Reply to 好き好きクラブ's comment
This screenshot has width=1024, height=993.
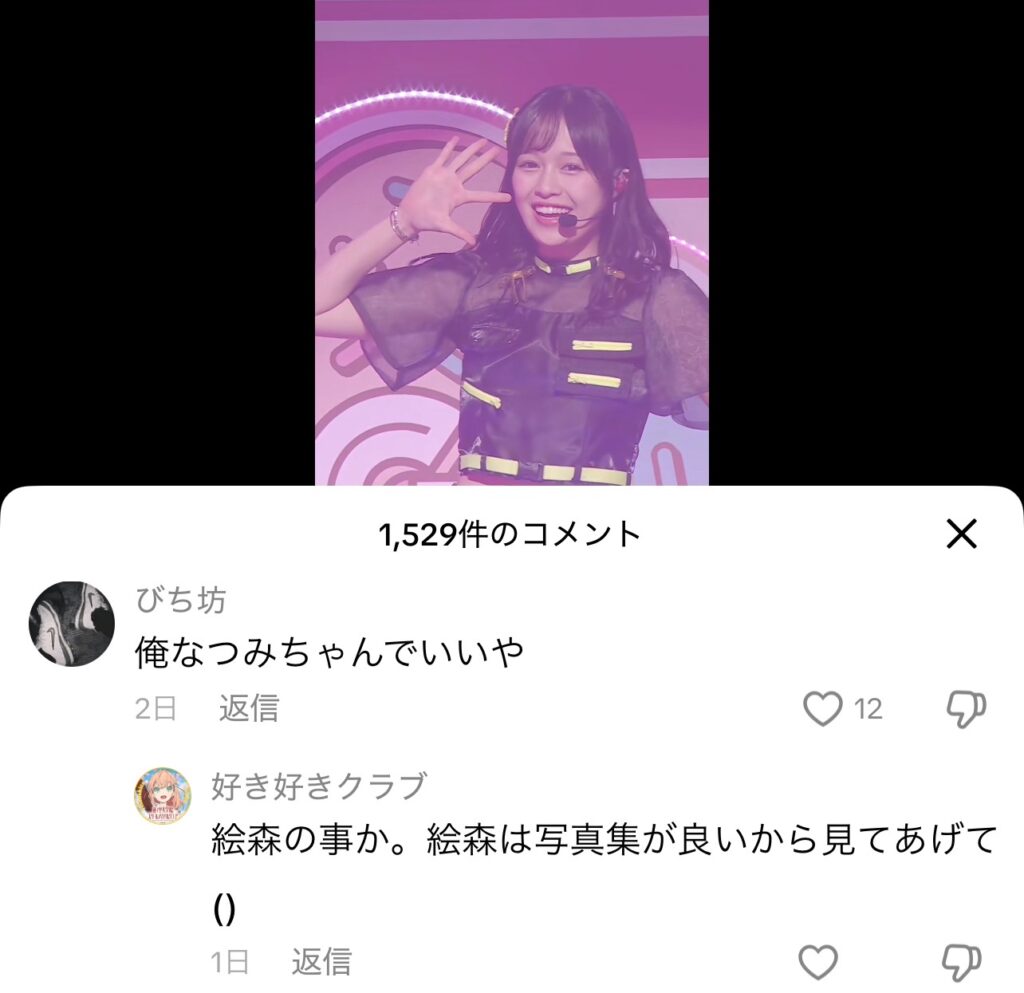tap(321, 962)
